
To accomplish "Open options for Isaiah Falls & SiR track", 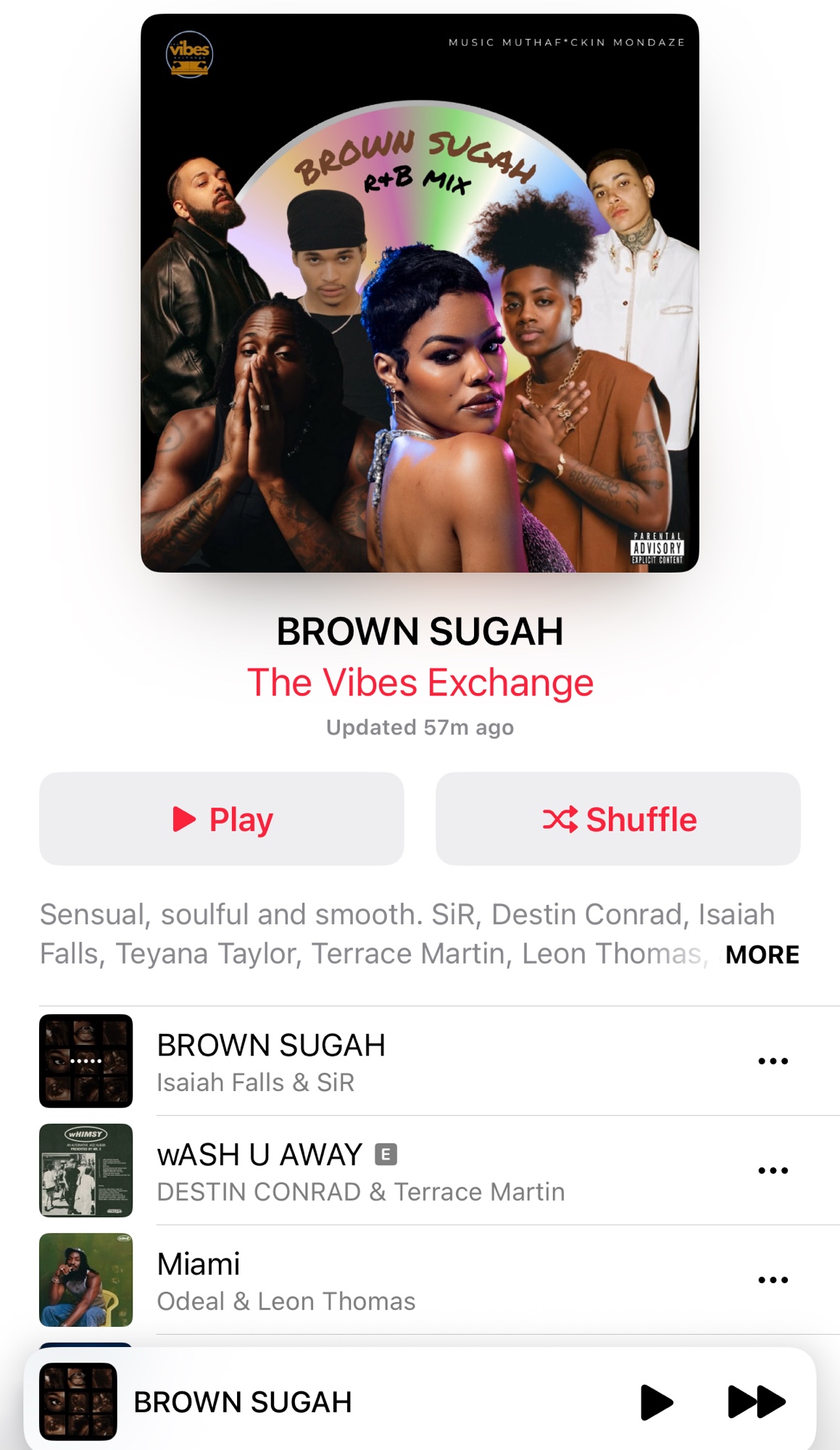I will point(773,1061).
